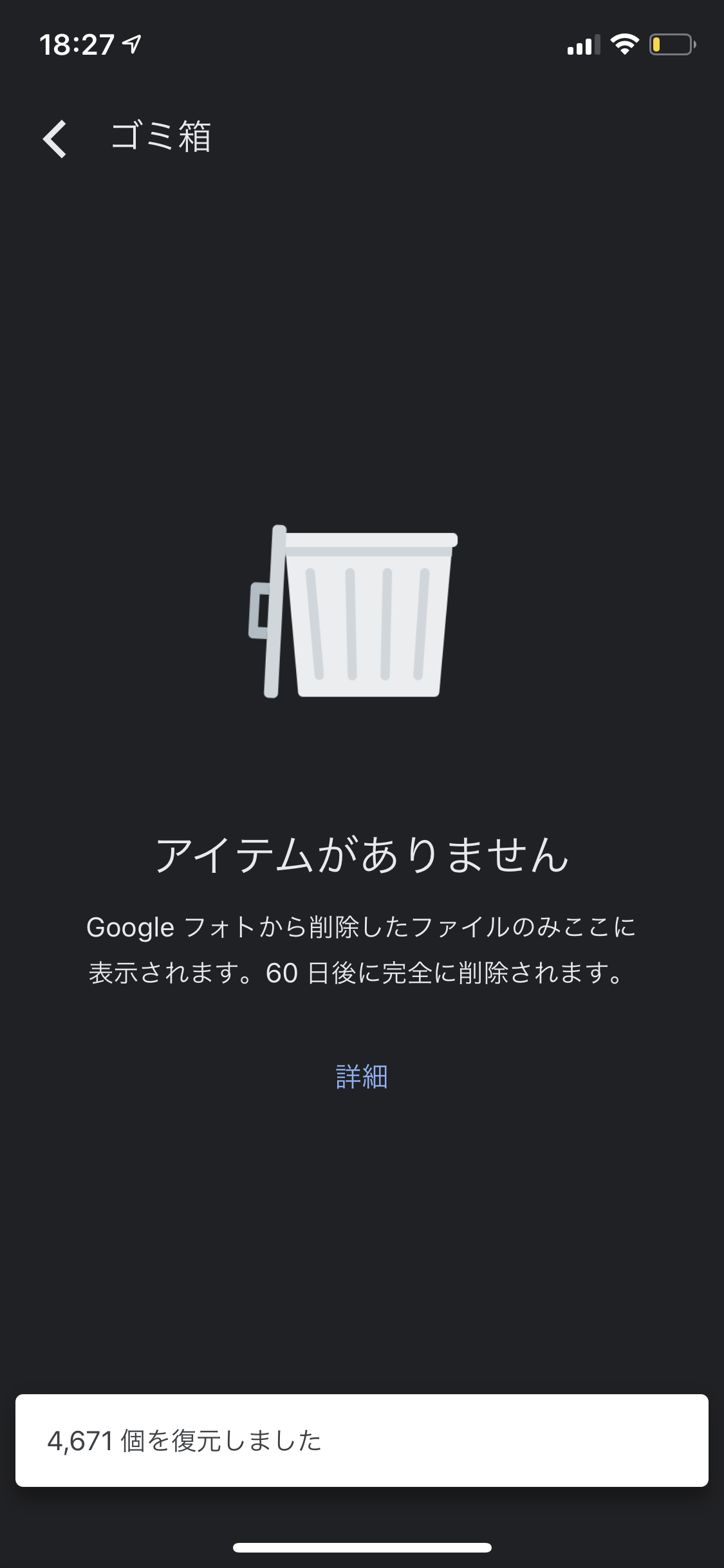
Task: Open the 詳細 link
Action: click(362, 1076)
